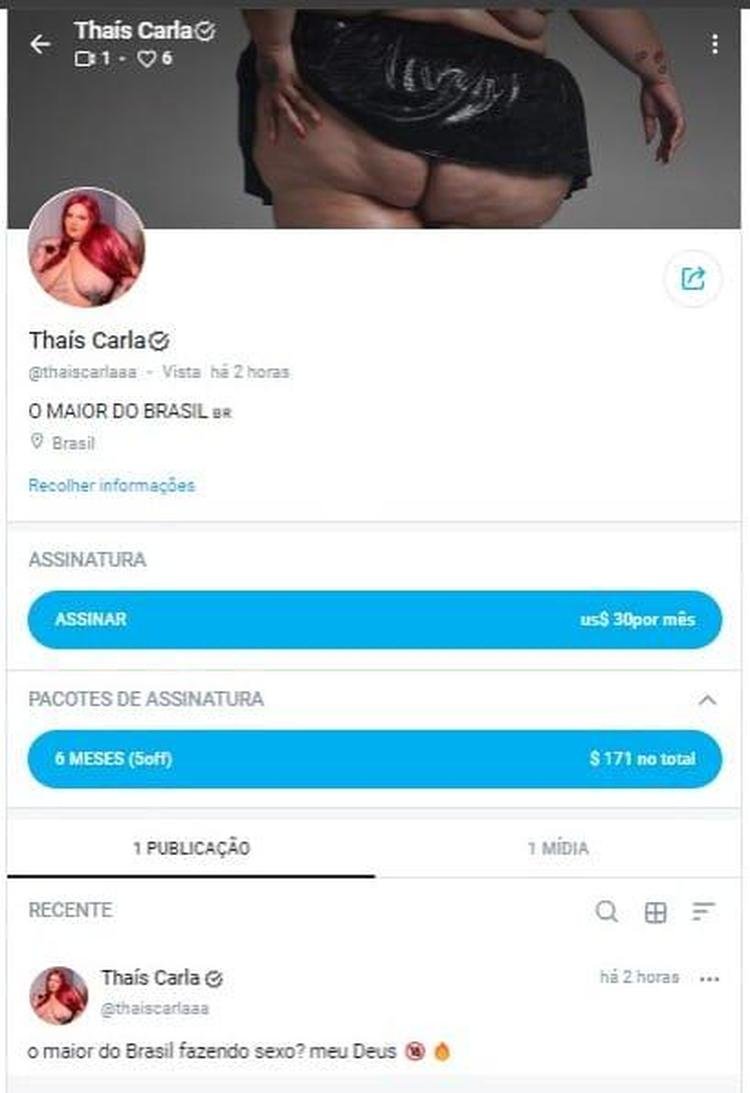Open the post's three-dot options
The height and width of the screenshot is (1093, 750).
(710, 979)
